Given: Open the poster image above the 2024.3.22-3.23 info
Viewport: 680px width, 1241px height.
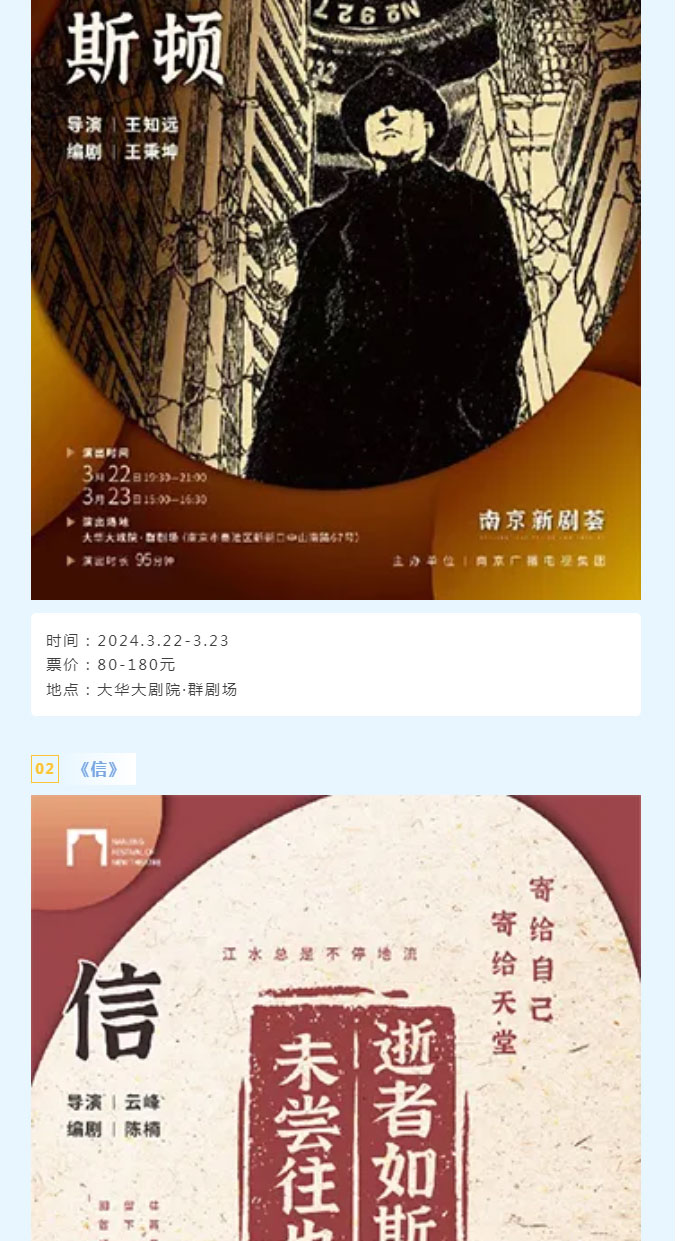Looking at the screenshot, I should 336,300.
